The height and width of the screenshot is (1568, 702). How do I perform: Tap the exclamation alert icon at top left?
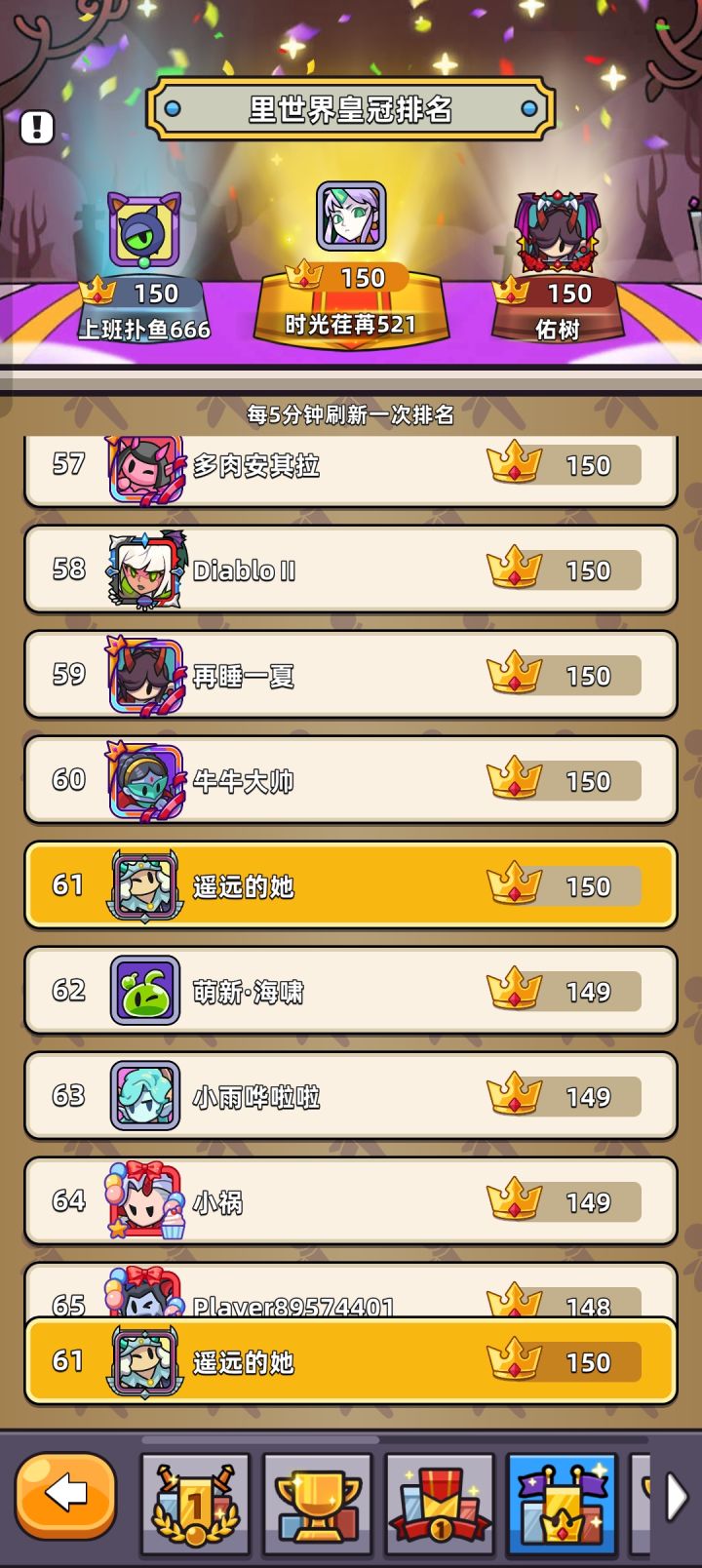(37, 124)
